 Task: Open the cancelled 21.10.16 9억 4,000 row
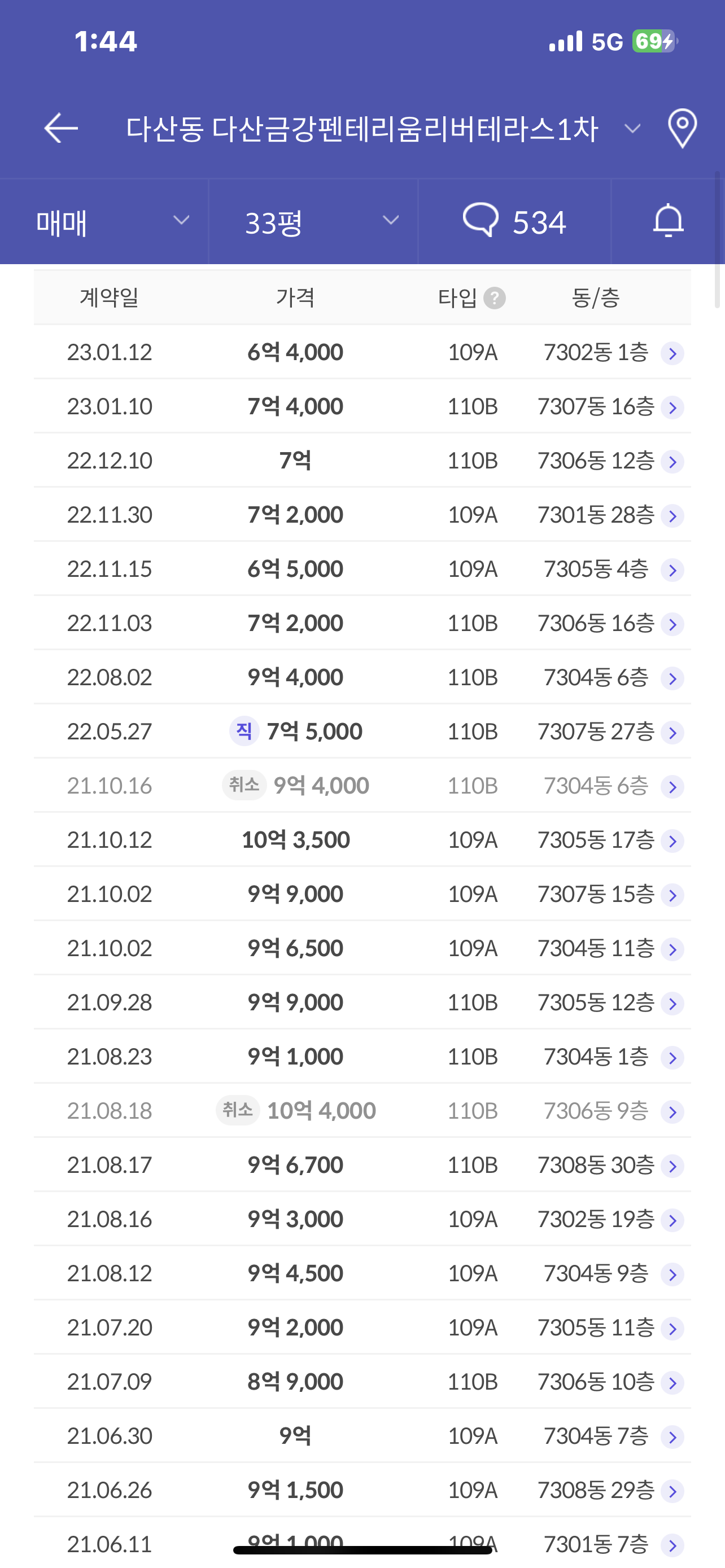coord(362,785)
